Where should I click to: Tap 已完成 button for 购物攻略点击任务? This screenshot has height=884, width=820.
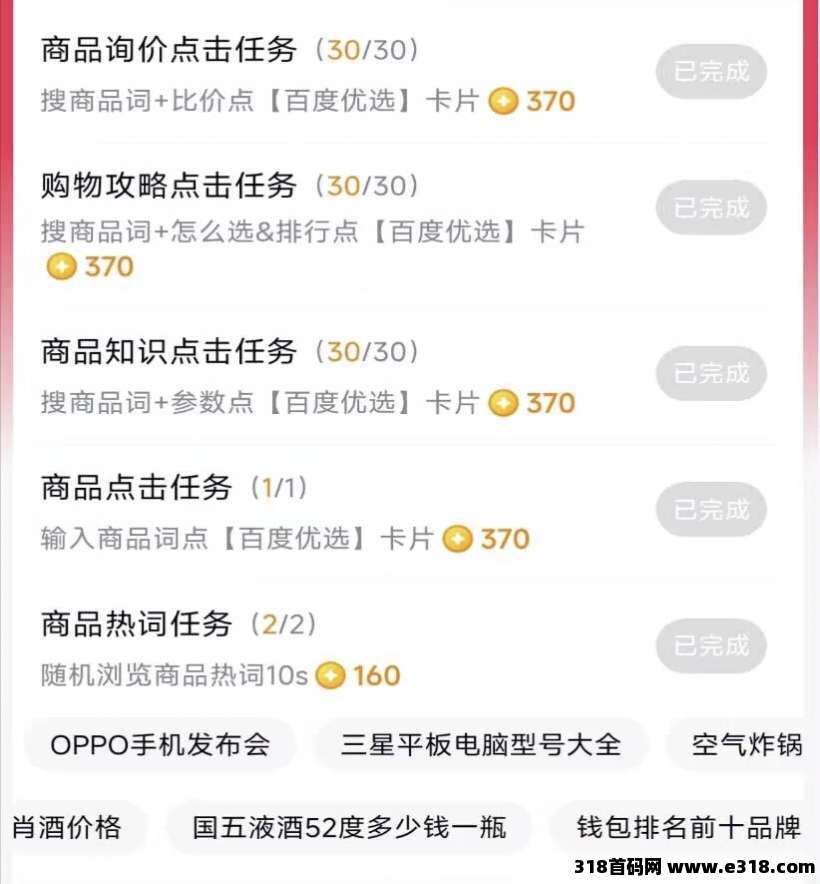point(711,208)
